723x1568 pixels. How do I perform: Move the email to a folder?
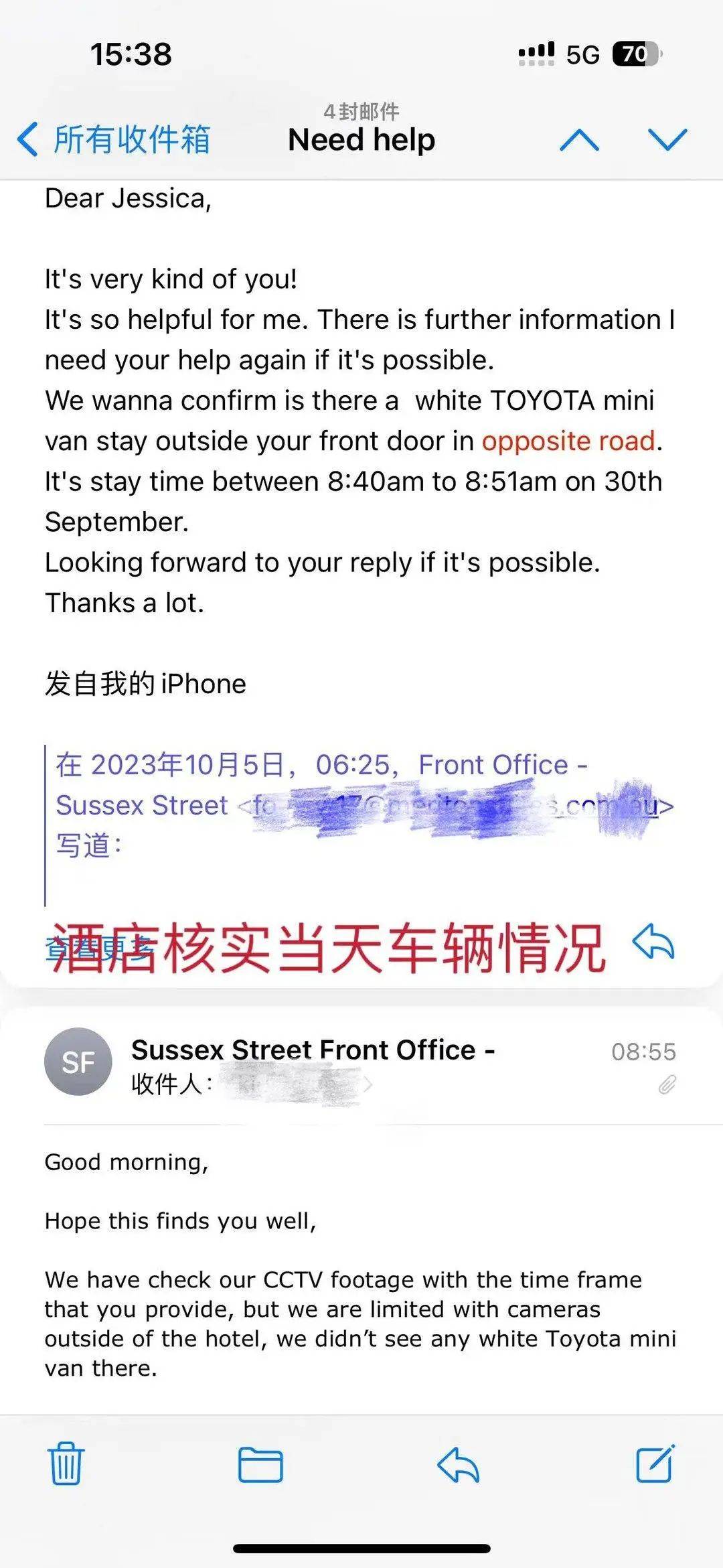point(260,1464)
